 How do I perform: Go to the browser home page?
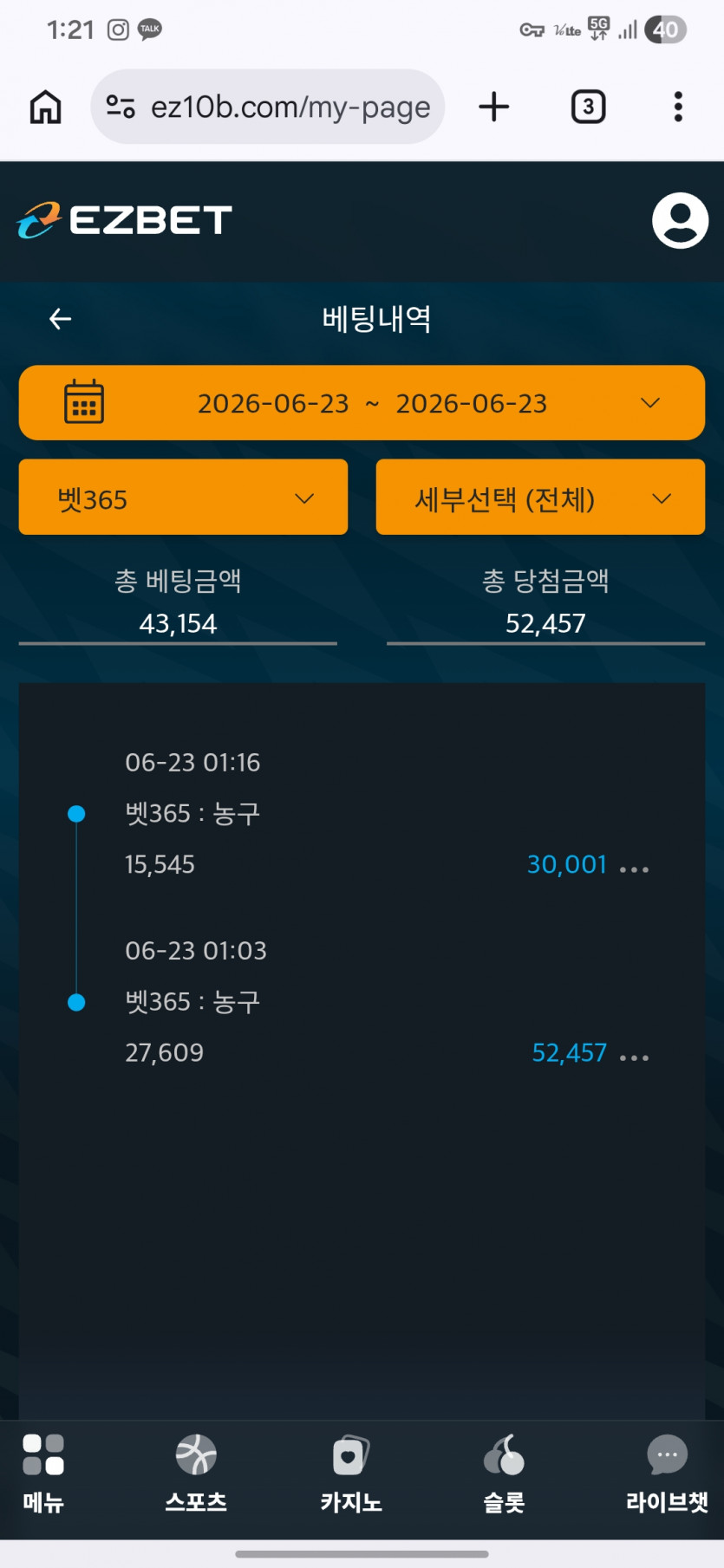(45, 107)
